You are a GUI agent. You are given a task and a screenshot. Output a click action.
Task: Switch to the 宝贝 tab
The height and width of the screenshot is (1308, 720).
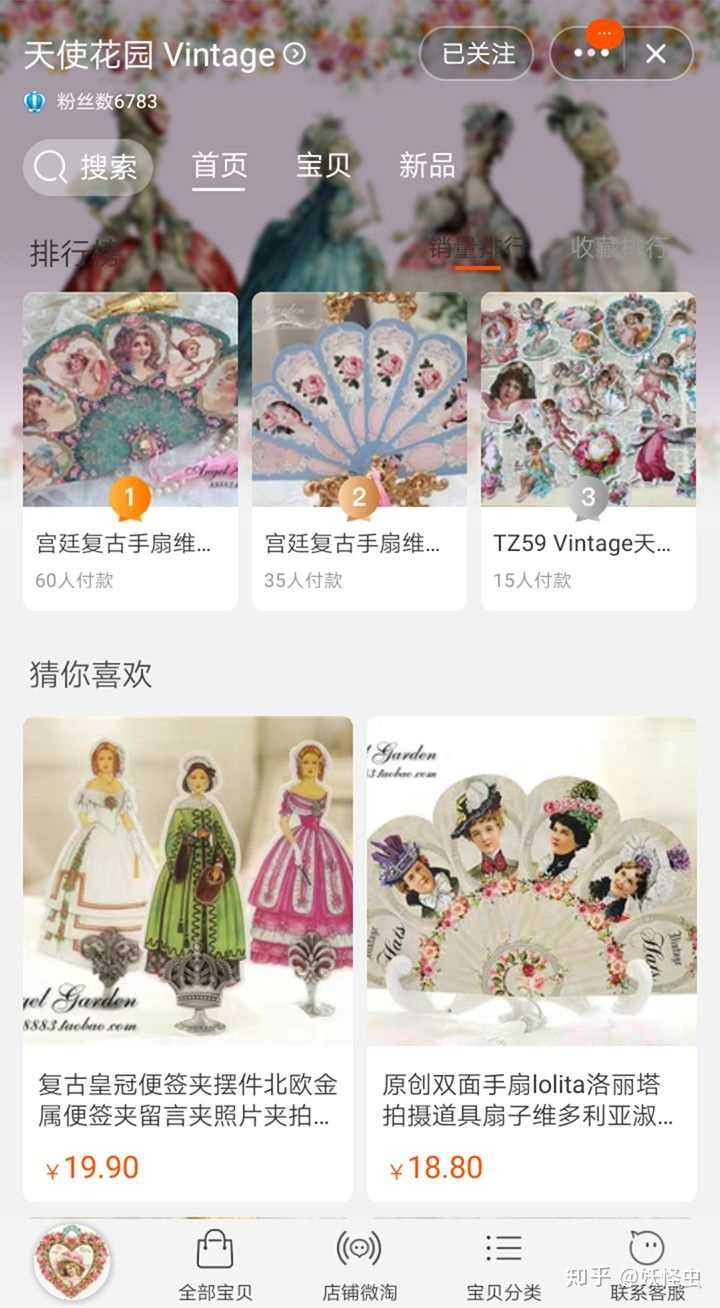click(x=324, y=166)
